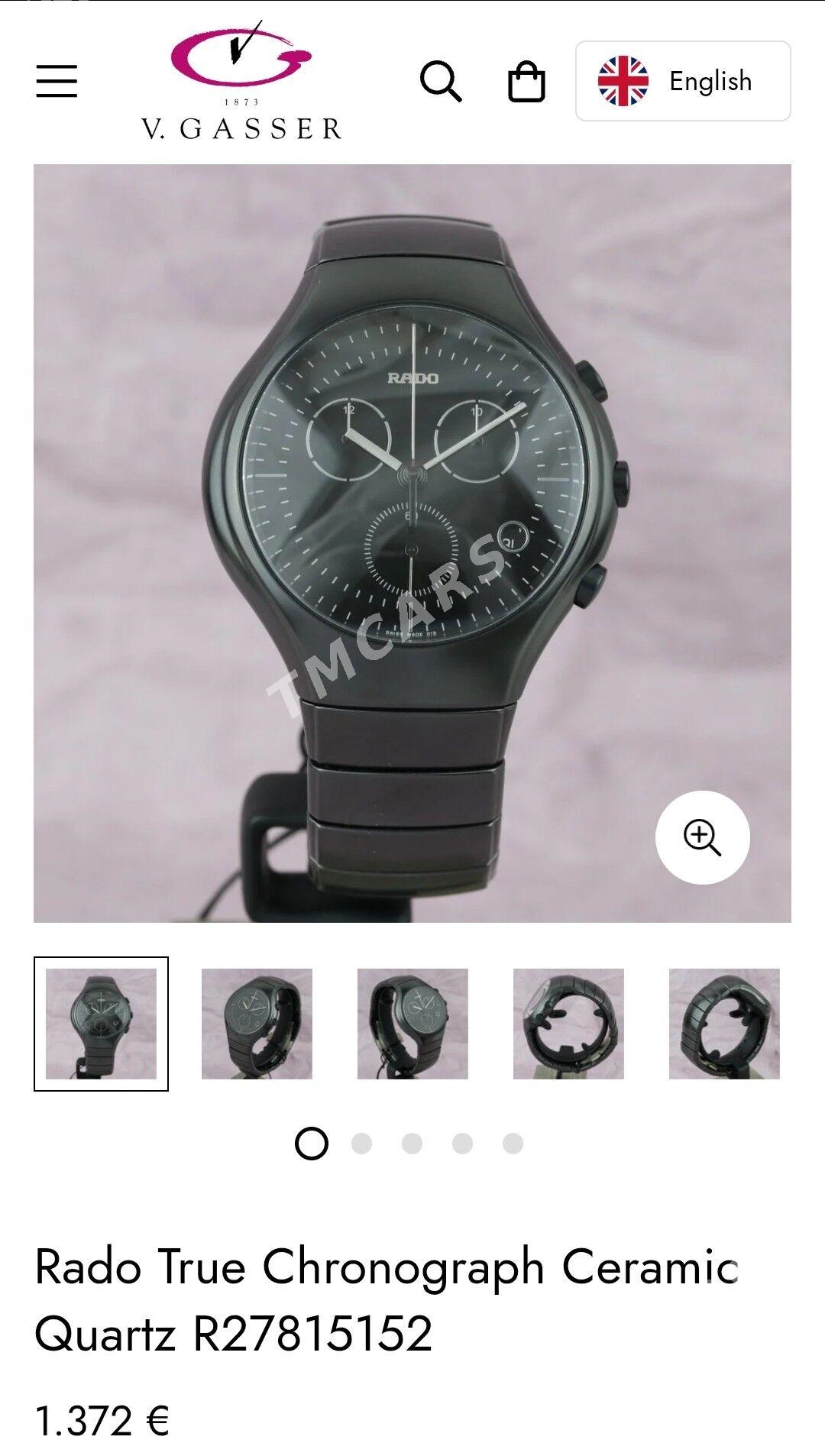Show the third watch thumbnail image
This screenshot has width=825, height=1456.
pos(412,1024)
